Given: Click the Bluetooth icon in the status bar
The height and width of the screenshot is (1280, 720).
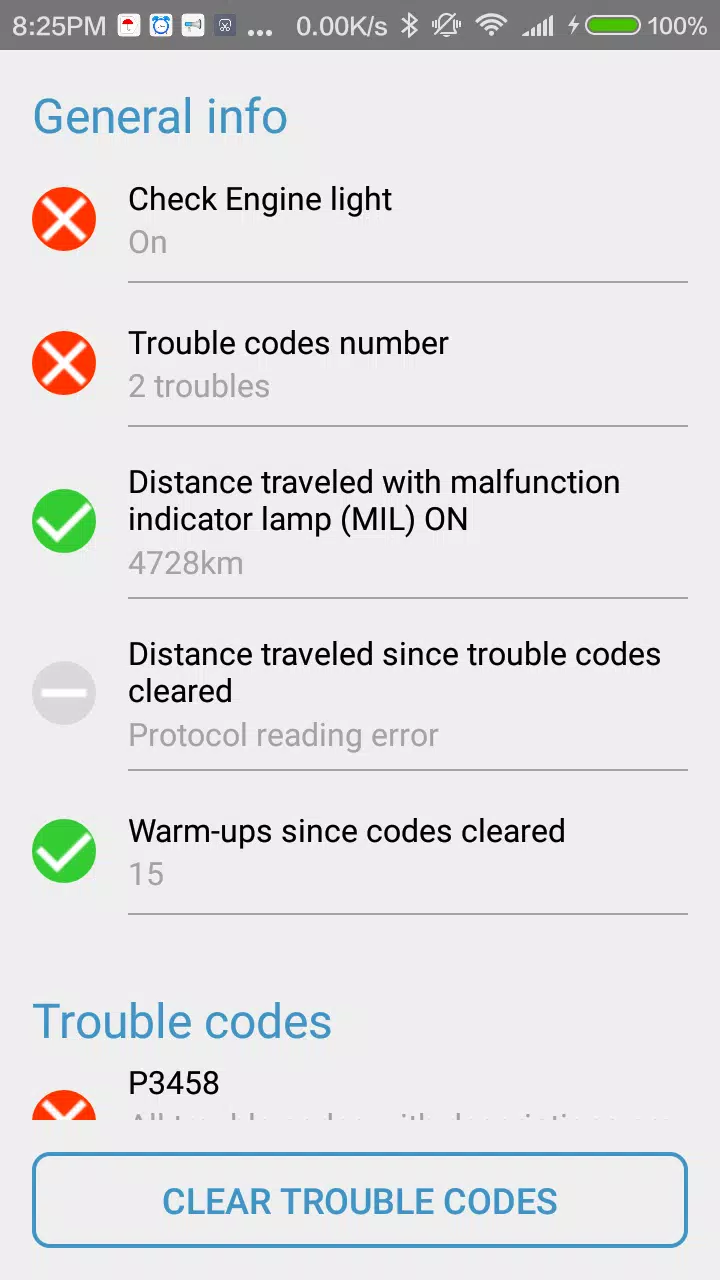Looking at the screenshot, I should (x=409, y=25).
